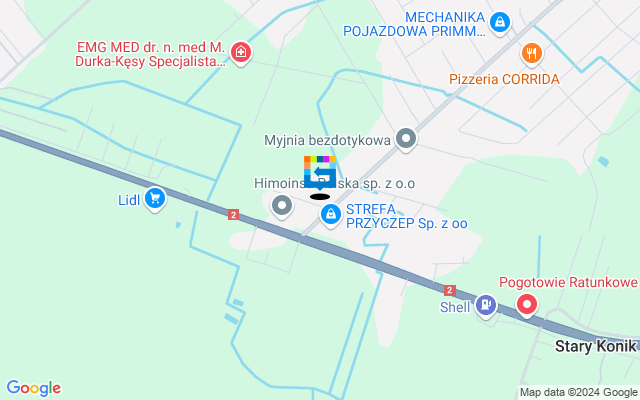The image size is (640, 400).
Task: Select the MECHANIKA POJAZDOWA PRIMM marker
Action: (x=501, y=21)
